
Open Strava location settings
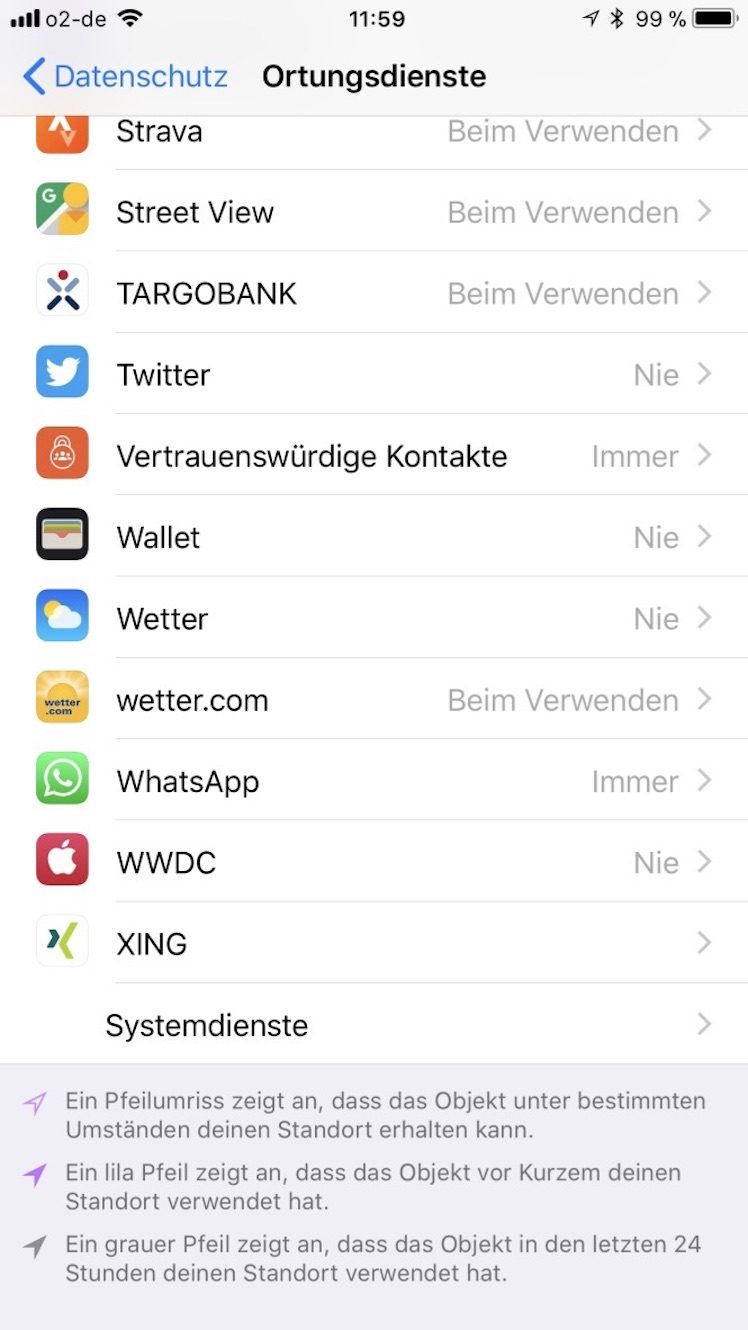click(x=374, y=135)
